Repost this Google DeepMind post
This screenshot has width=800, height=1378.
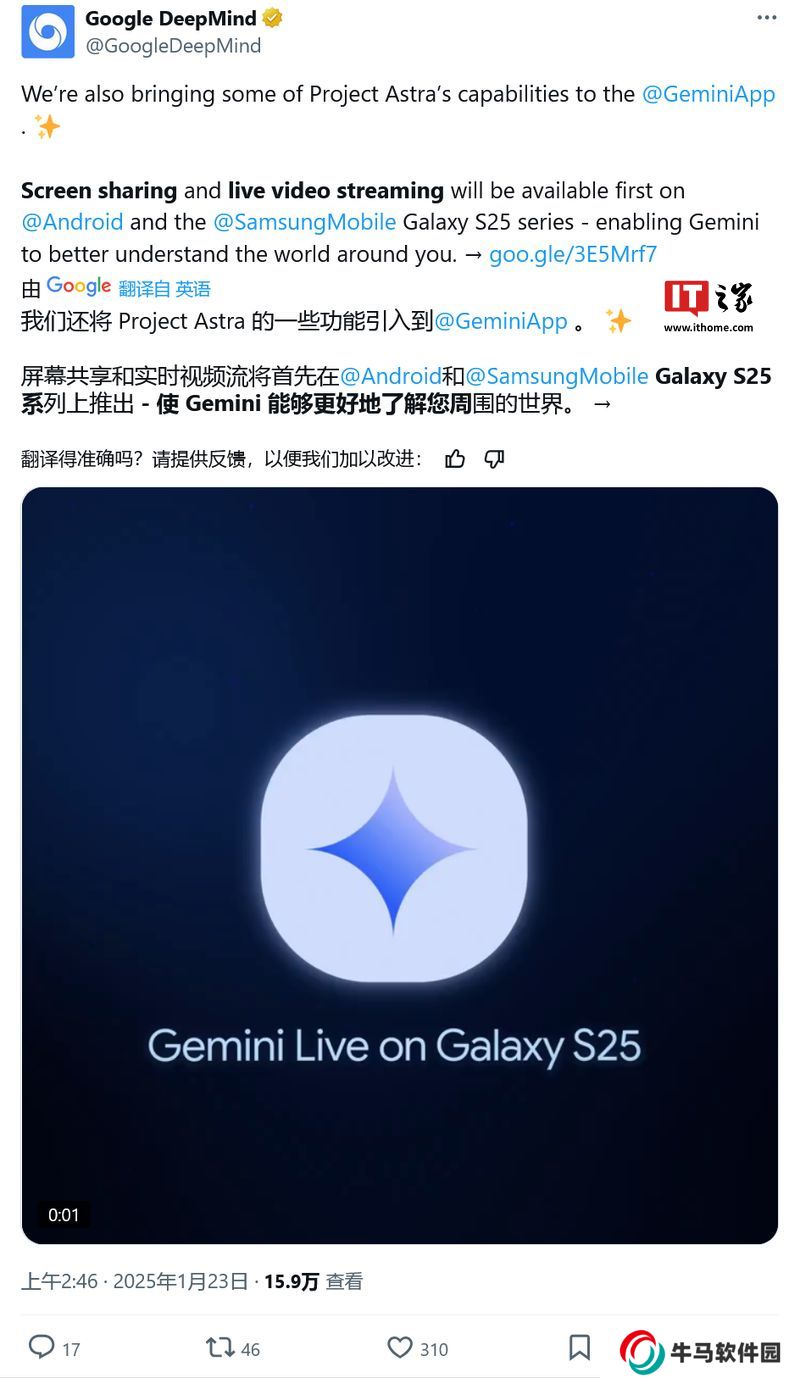(220, 1348)
